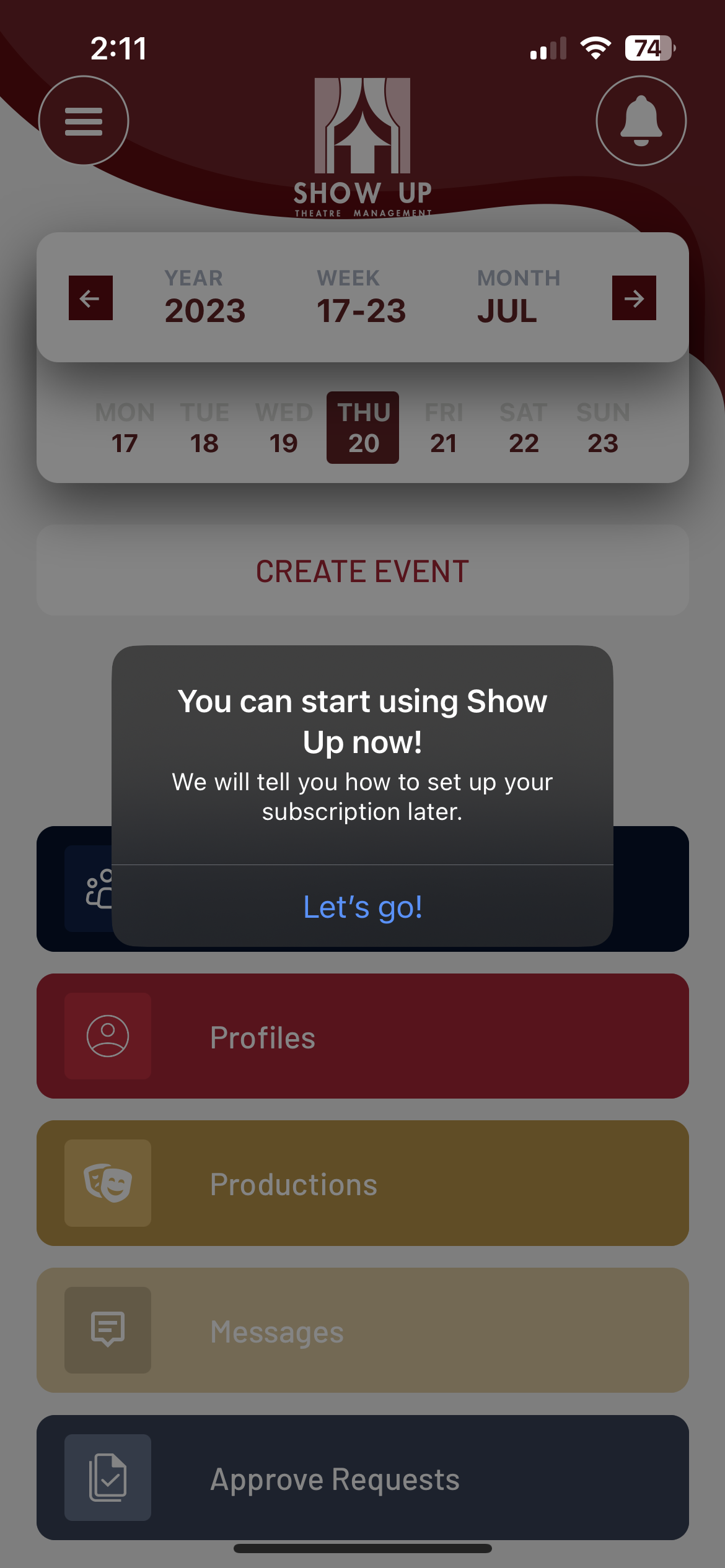Open the hamburger menu
The image size is (725, 1568).
84,121
